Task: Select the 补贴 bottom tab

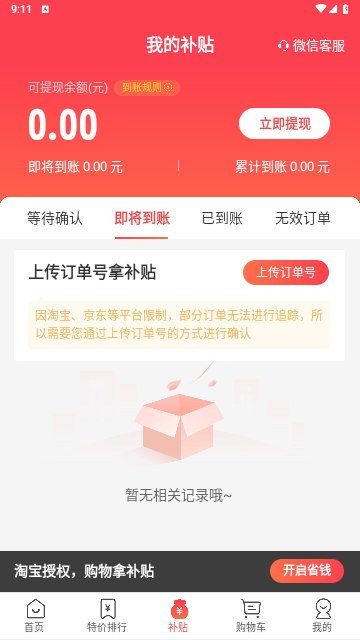Action: (179, 616)
